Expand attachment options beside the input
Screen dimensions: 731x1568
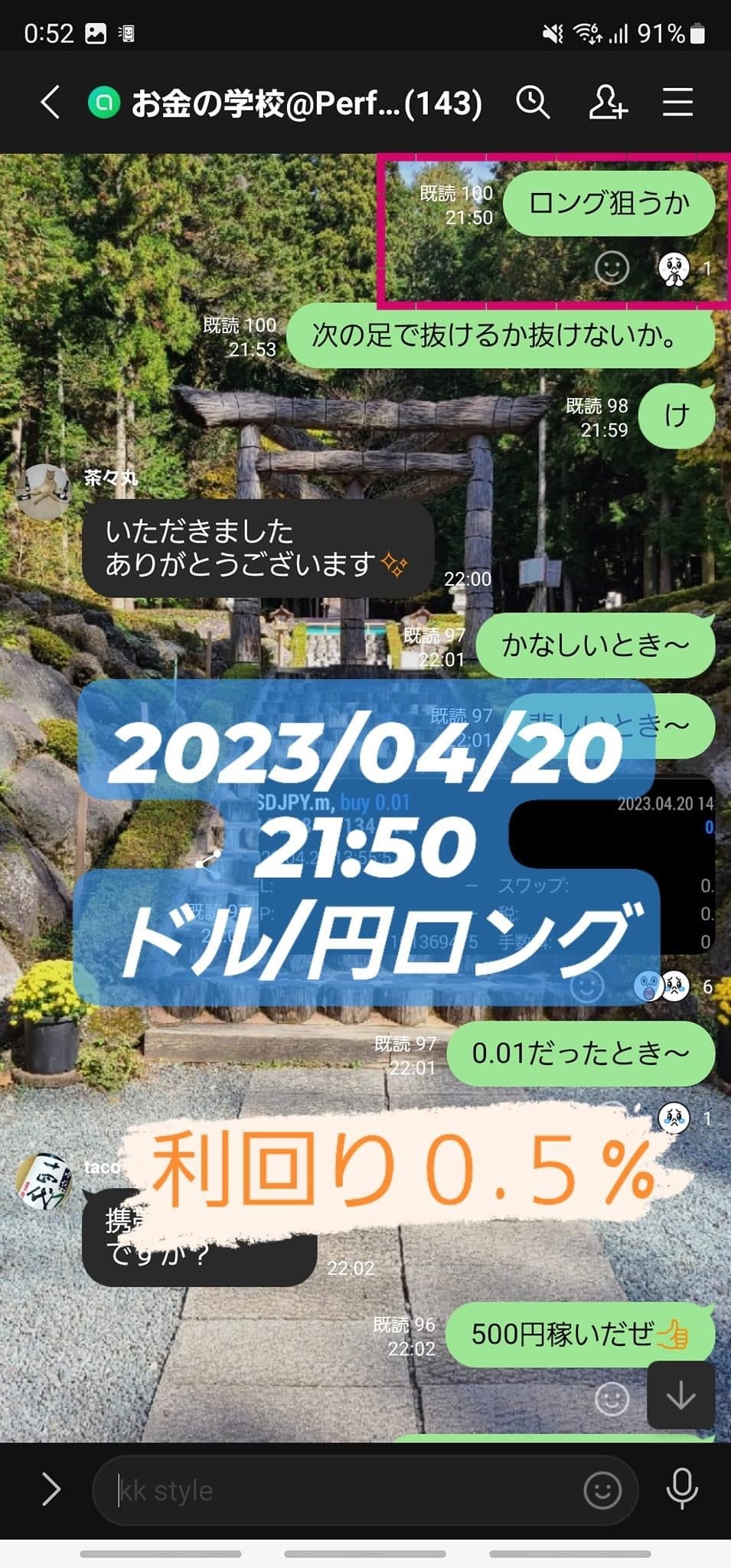(x=51, y=1491)
